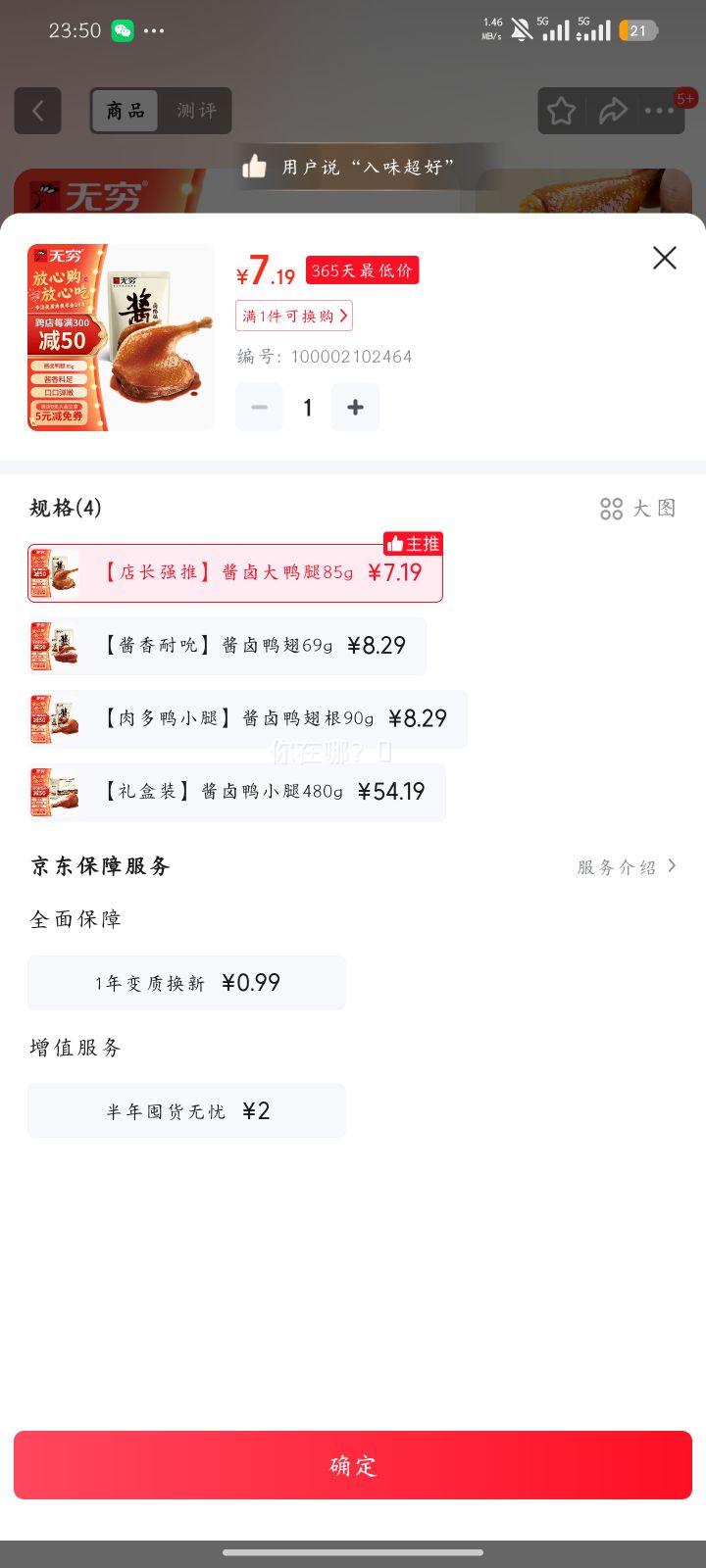Tap the more options (•••) icon top right
The width and height of the screenshot is (706, 1568).
click(x=660, y=111)
